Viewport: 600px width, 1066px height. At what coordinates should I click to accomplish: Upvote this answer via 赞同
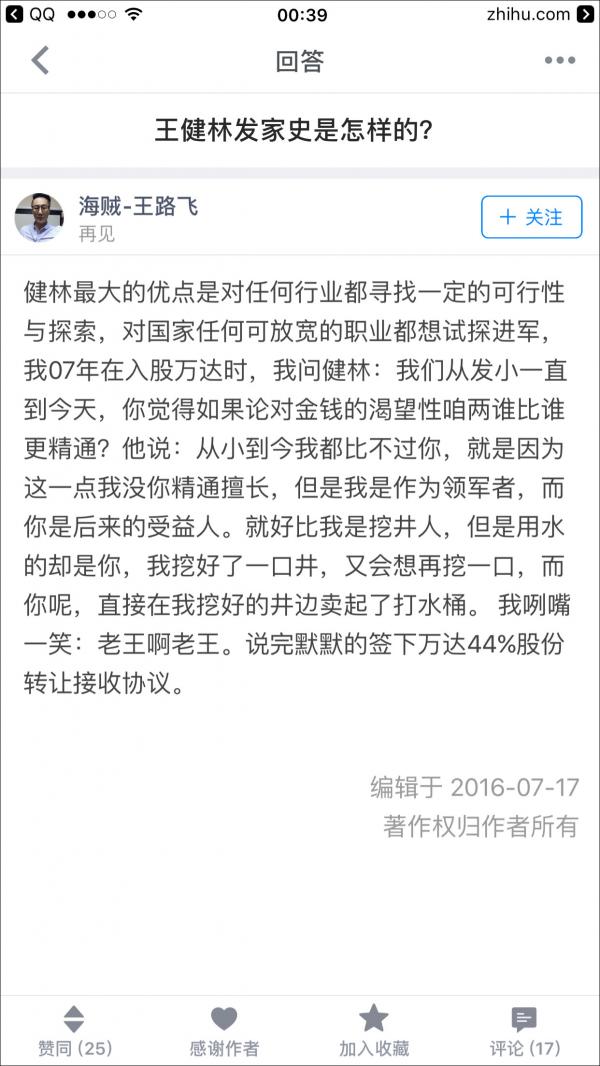coord(74,1031)
